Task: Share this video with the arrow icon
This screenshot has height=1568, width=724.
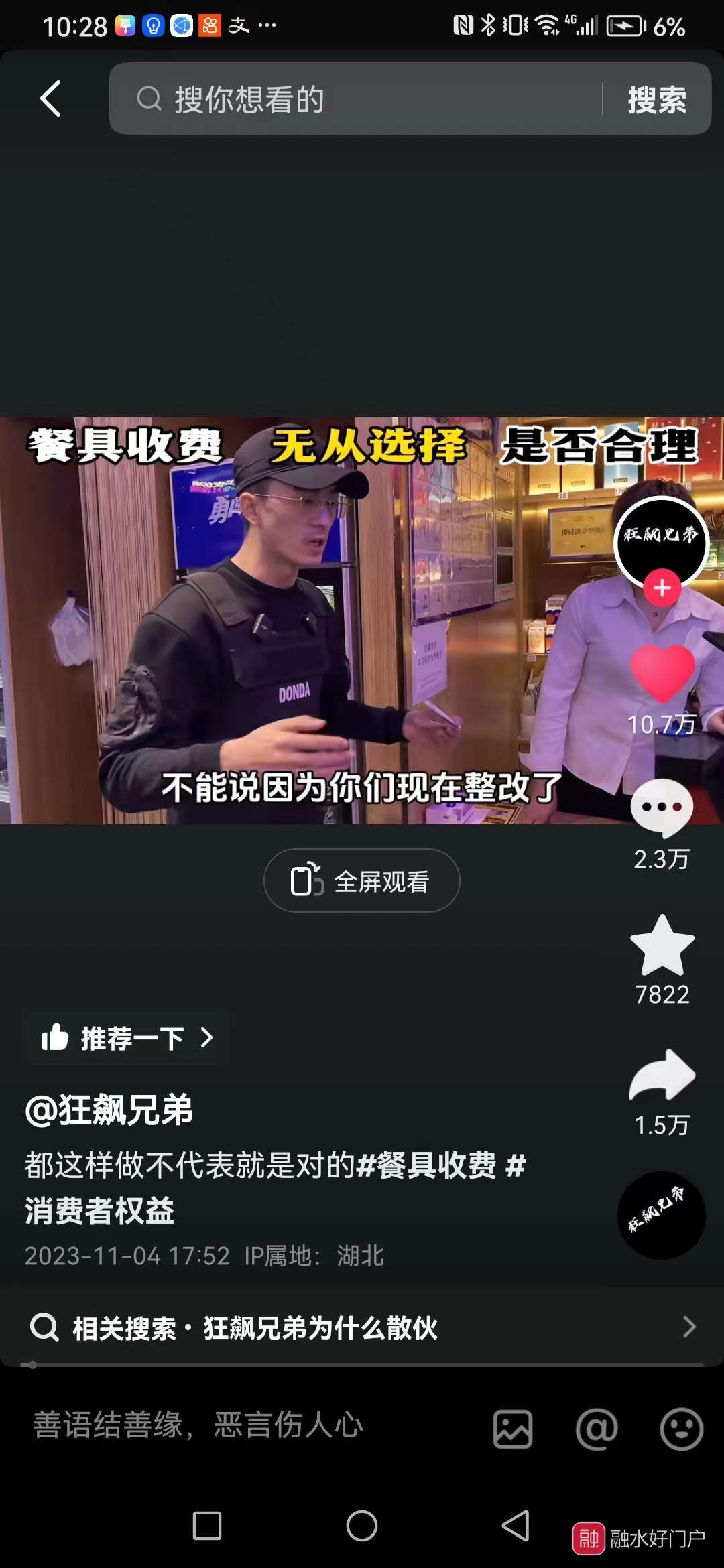Action: pos(662,1075)
